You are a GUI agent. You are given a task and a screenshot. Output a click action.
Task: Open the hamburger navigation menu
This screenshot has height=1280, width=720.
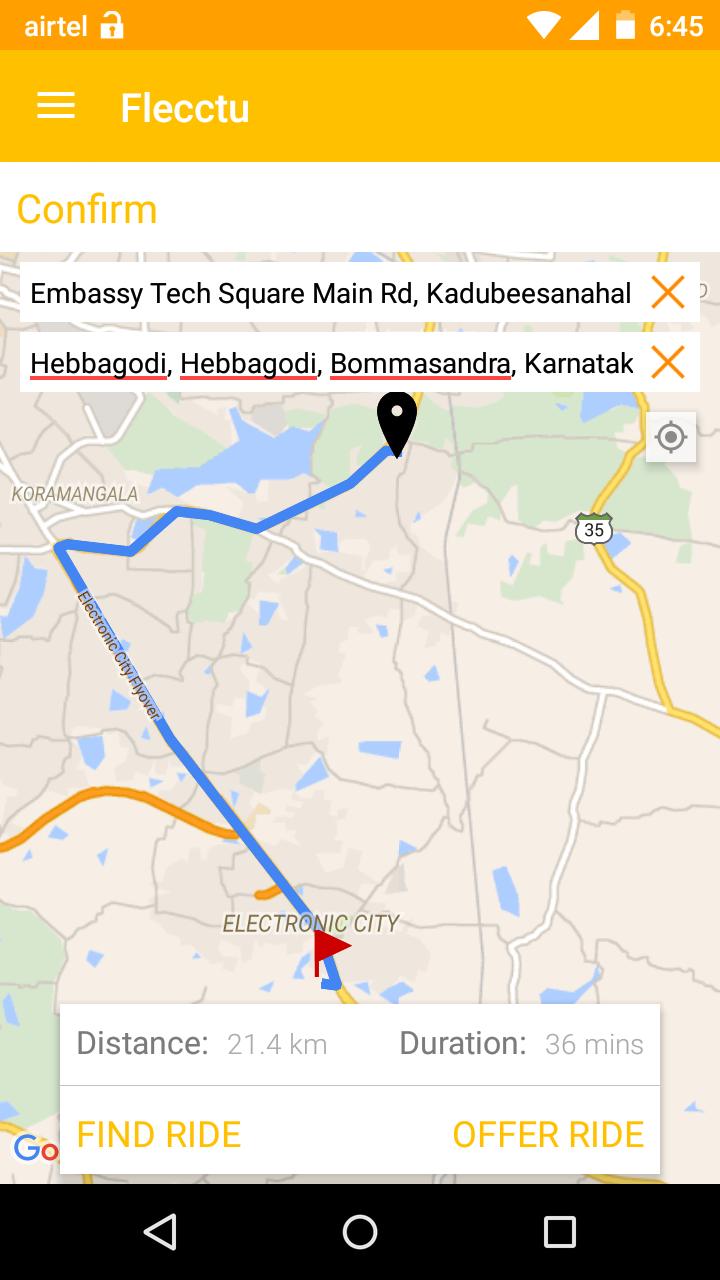tap(56, 106)
